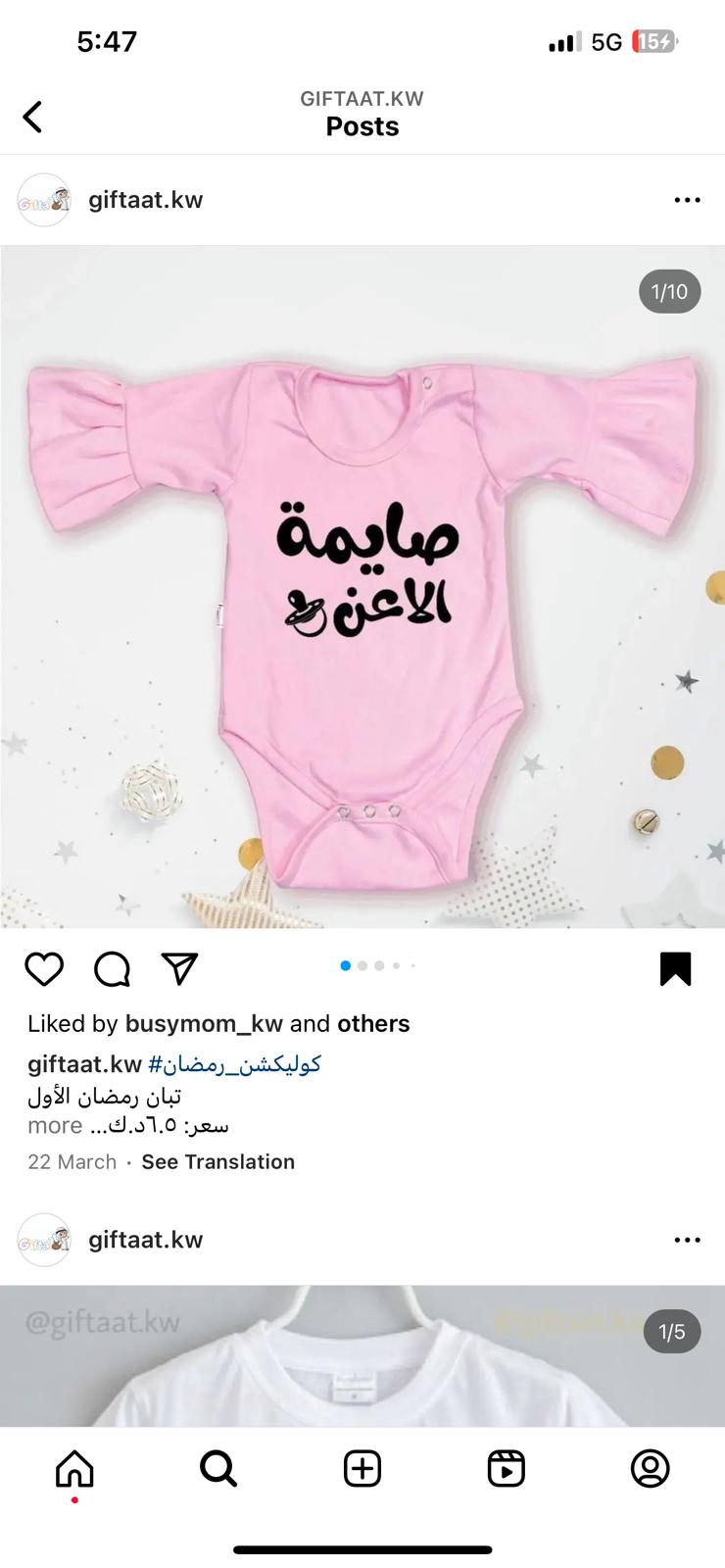
Task: Open the كوليكشن_رمضان hashtag
Action: 234,1063
